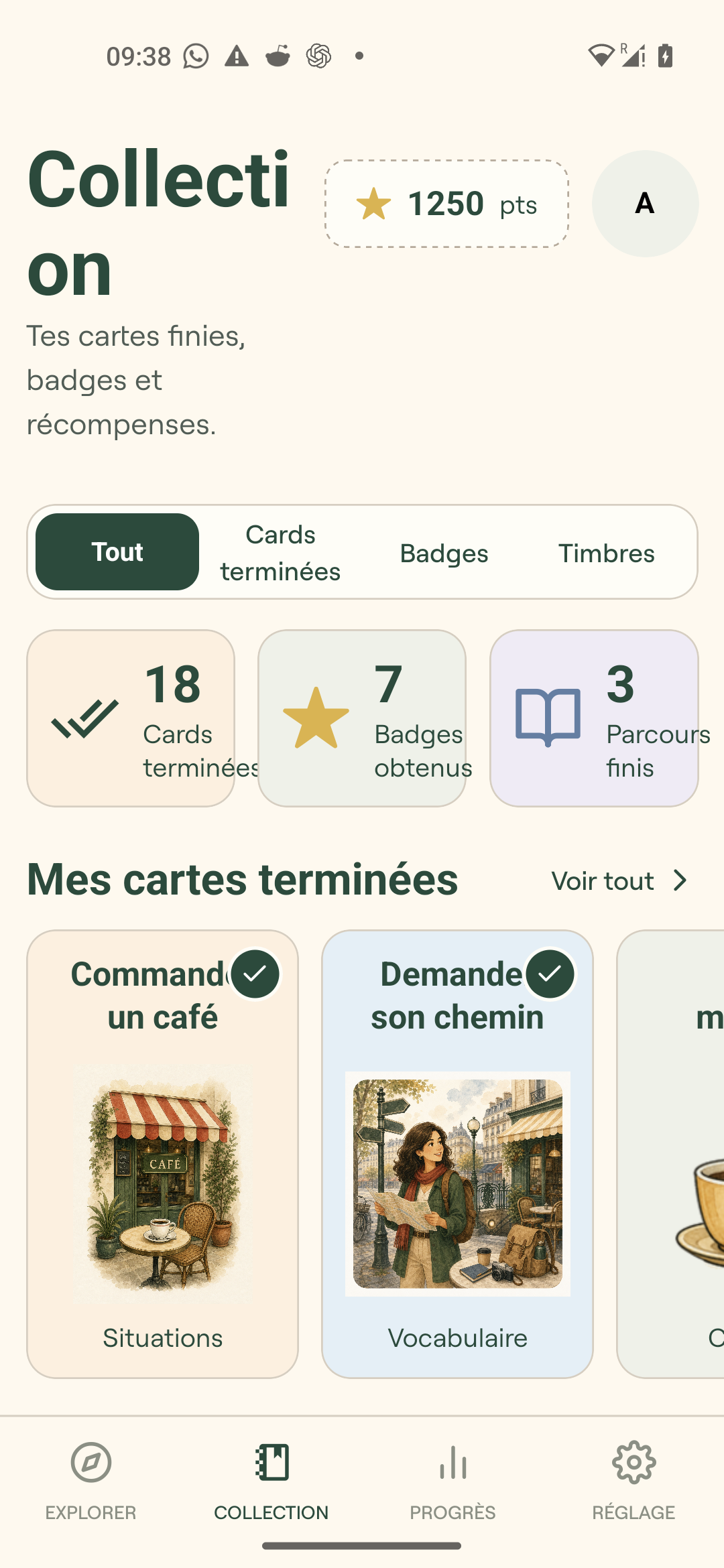Open the 3 Parcours finis stat card
The image size is (724, 1568).
pyautogui.click(x=594, y=718)
